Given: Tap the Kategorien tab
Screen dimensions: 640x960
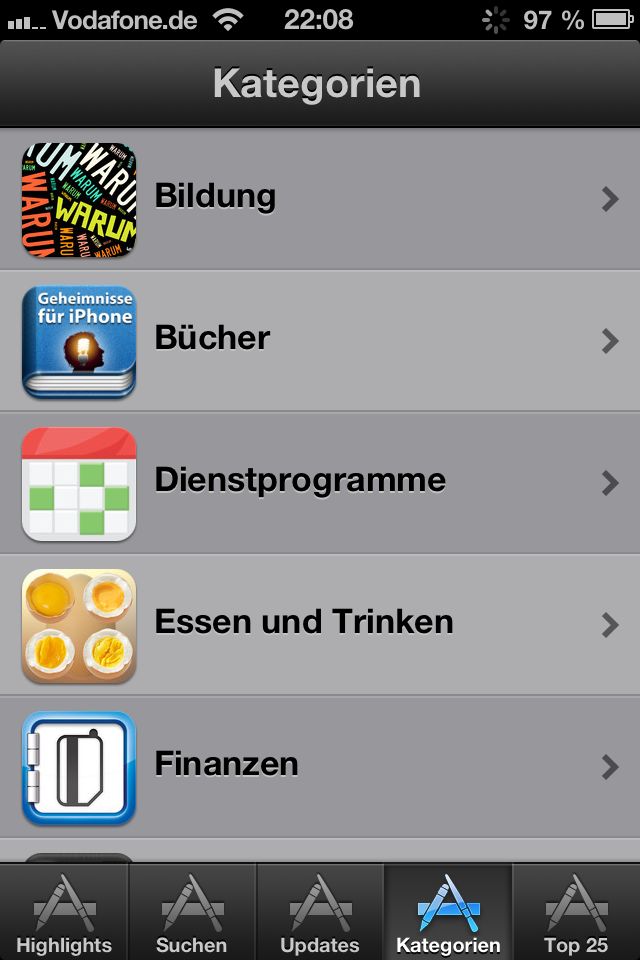Looking at the screenshot, I should point(448,913).
